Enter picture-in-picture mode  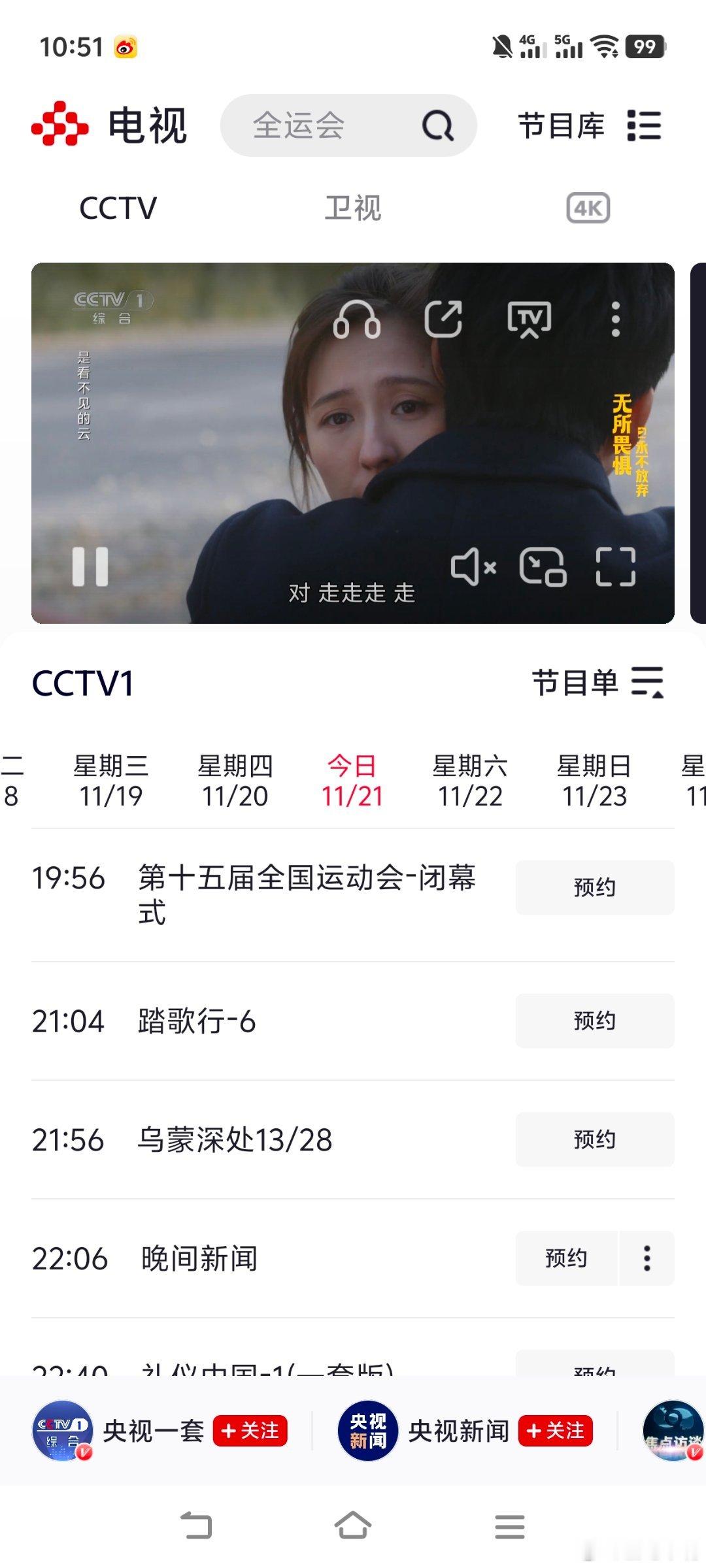545,568
